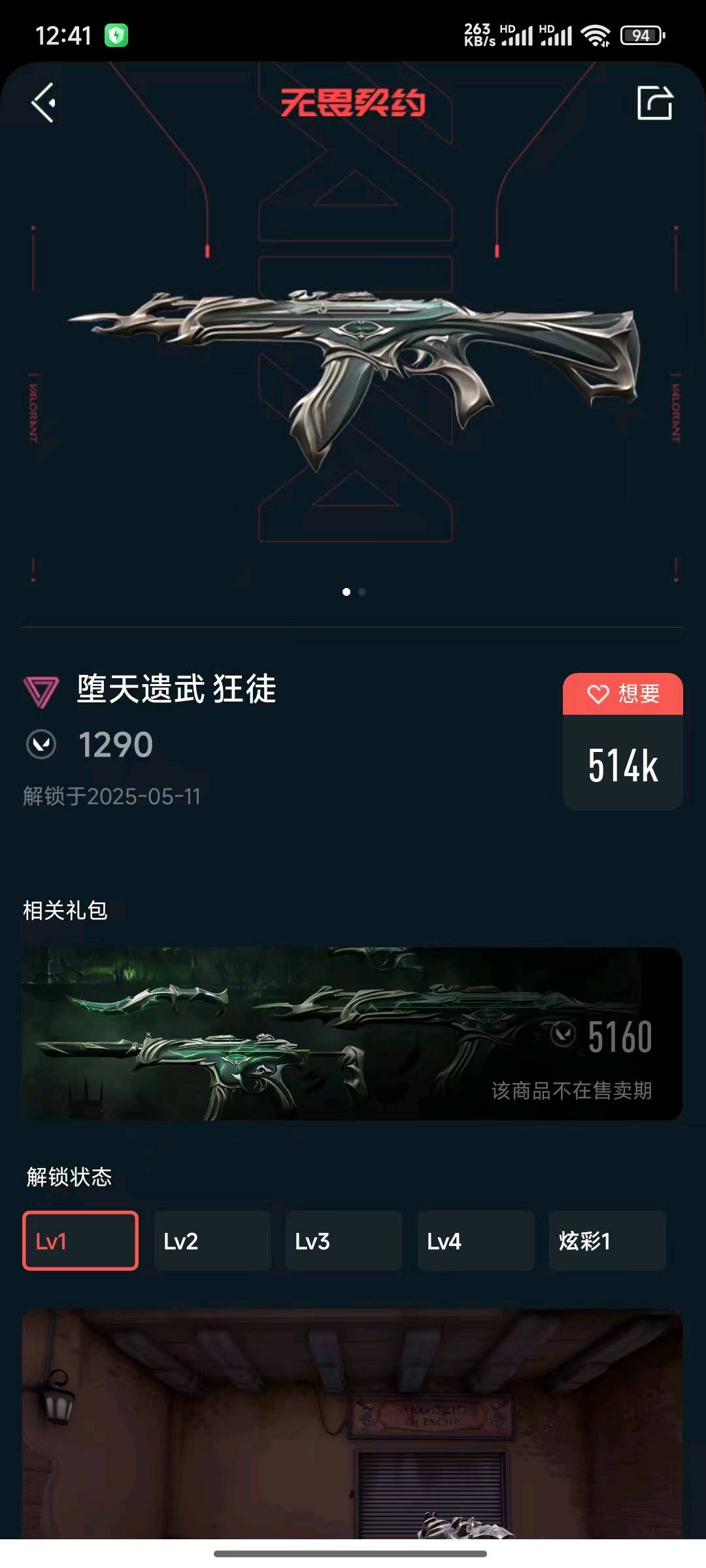Share this weapon skin page

point(654,103)
